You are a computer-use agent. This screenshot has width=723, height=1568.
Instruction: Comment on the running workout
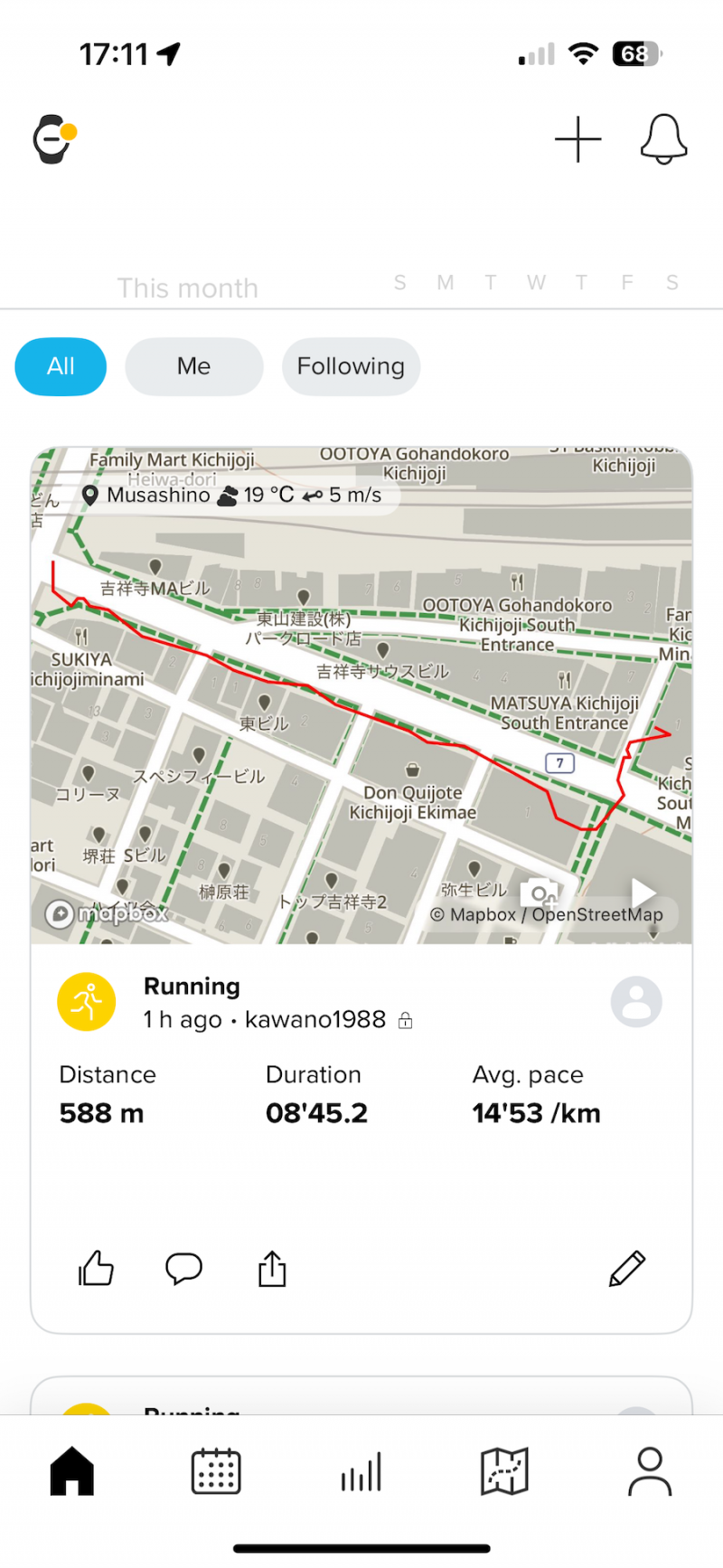click(x=183, y=1269)
